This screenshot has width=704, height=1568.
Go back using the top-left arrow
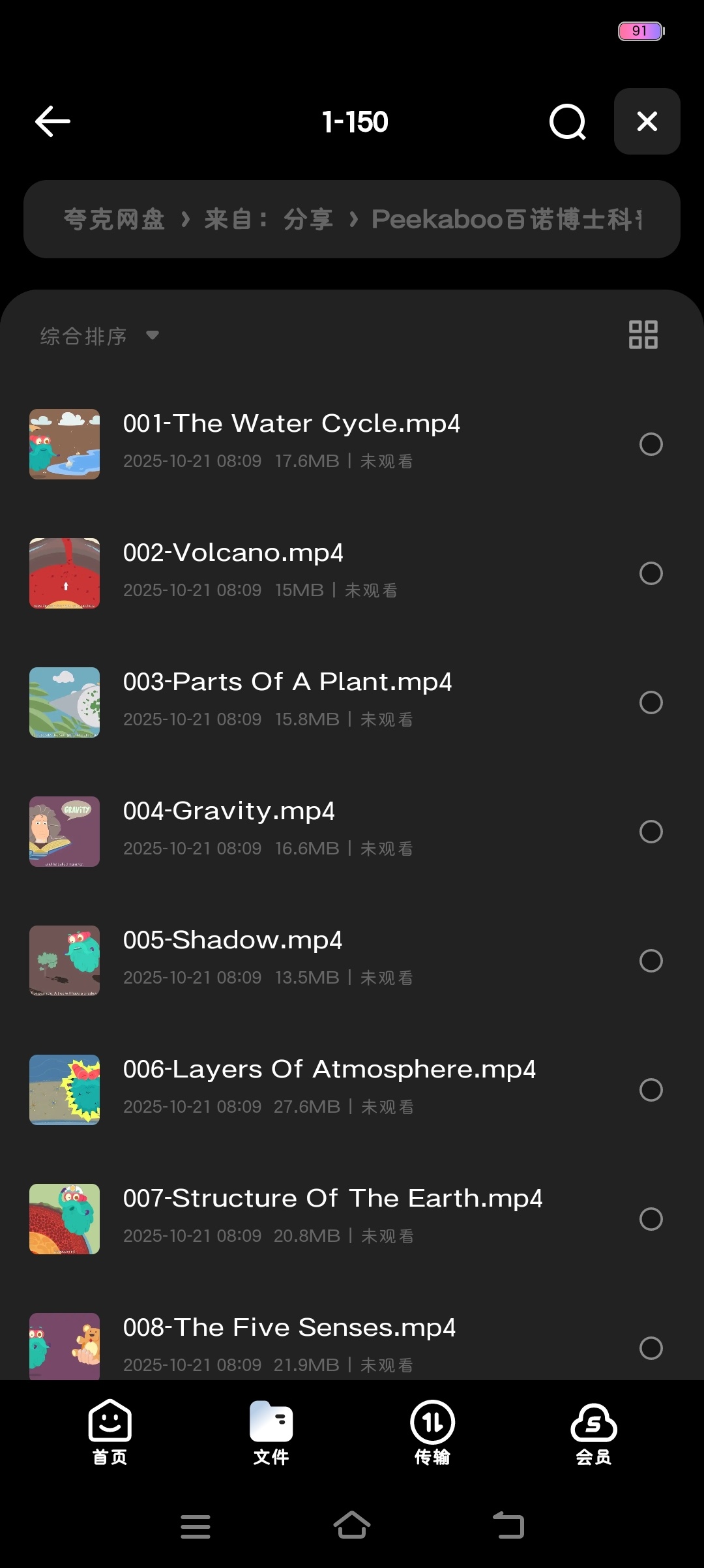pyautogui.click(x=53, y=121)
